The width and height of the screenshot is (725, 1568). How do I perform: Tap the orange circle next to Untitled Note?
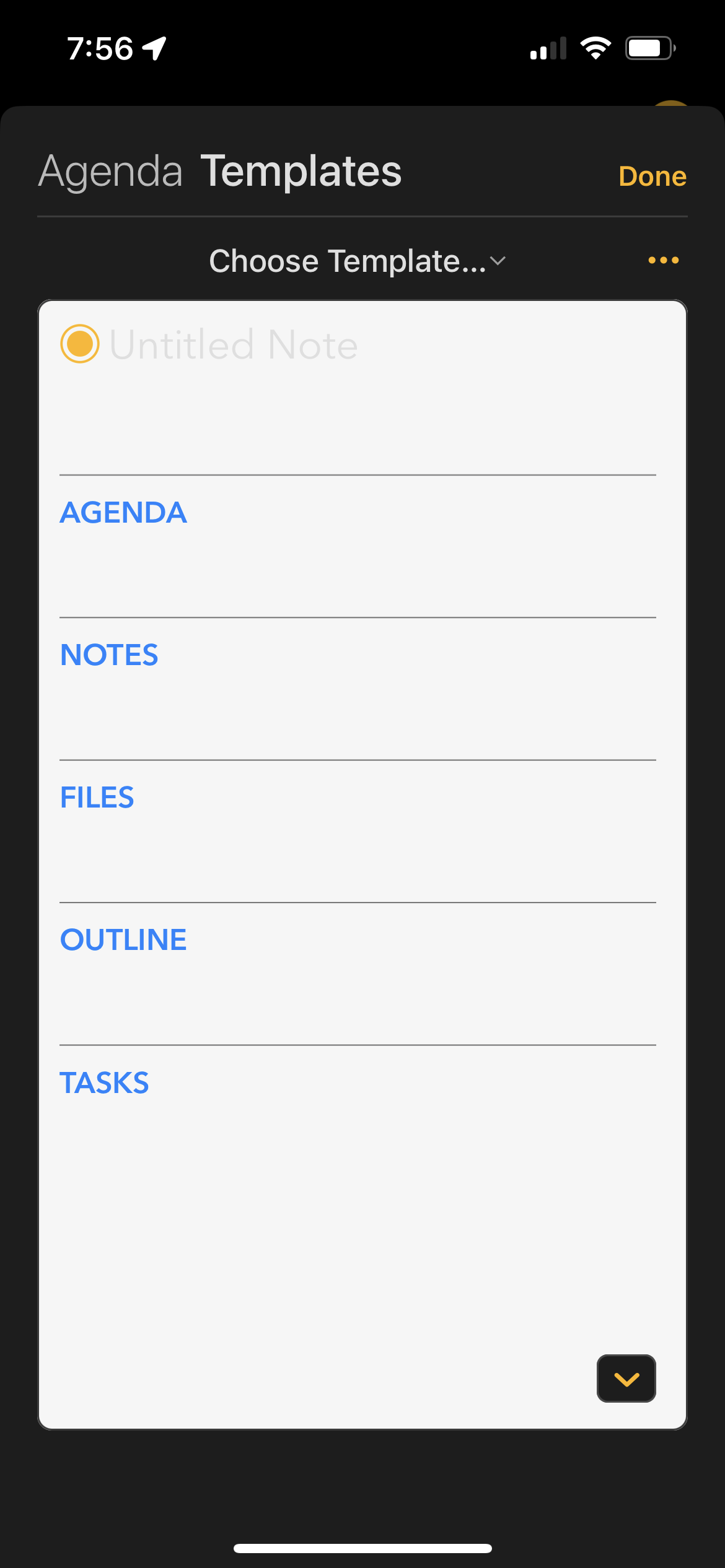tap(80, 344)
